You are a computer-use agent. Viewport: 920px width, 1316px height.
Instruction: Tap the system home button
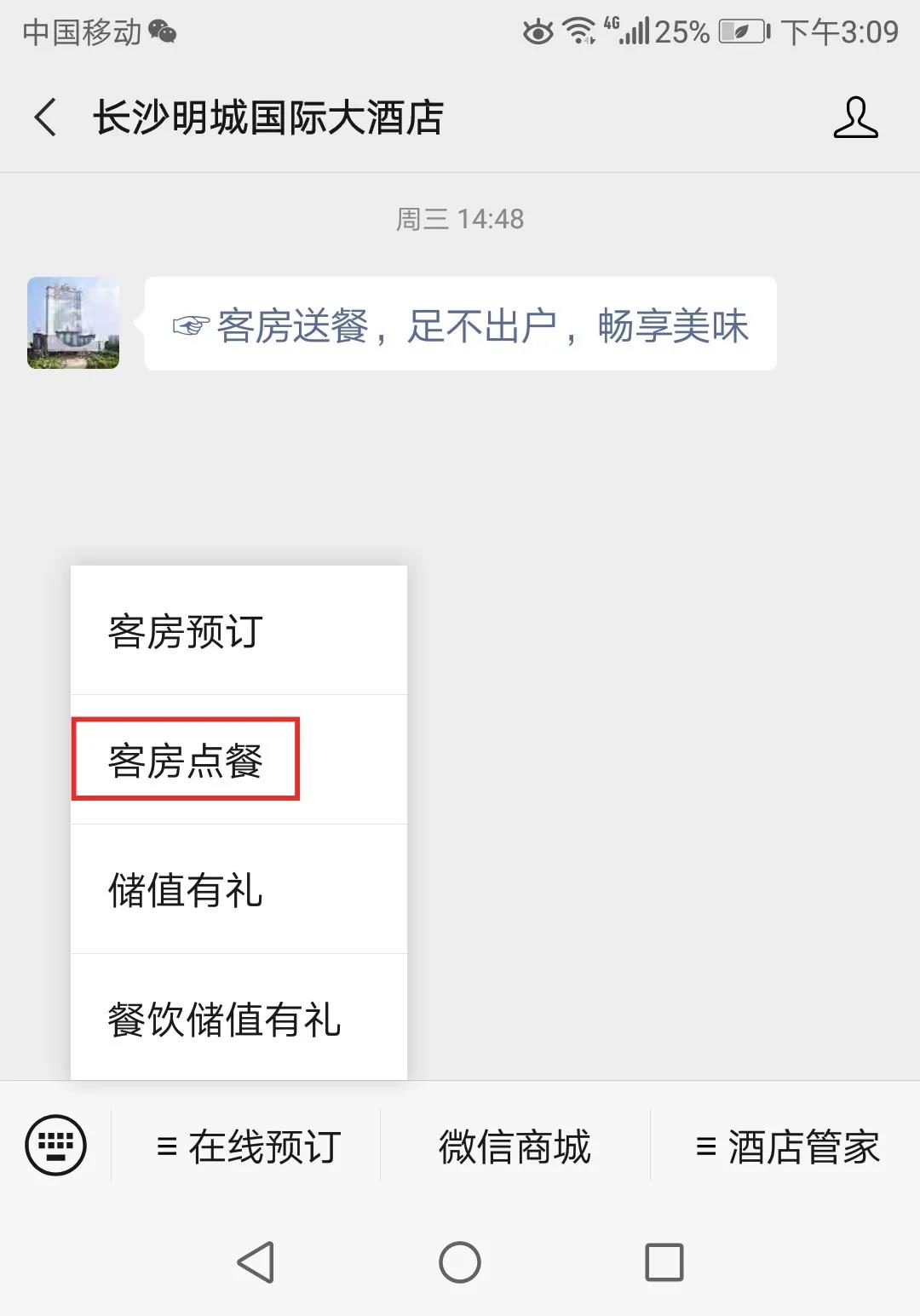[460, 1261]
